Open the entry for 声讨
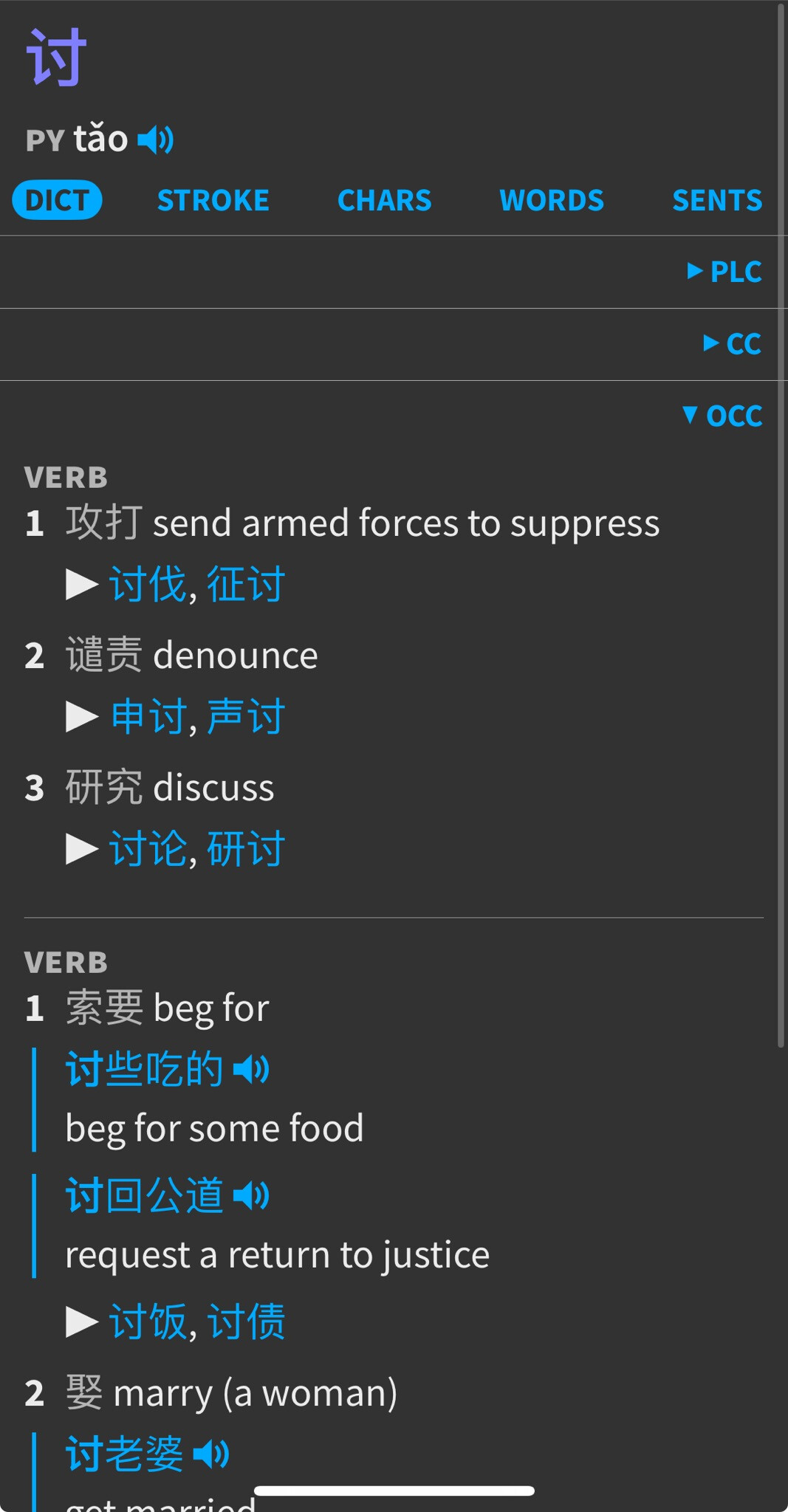The image size is (788, 1512). coord(246,717)
